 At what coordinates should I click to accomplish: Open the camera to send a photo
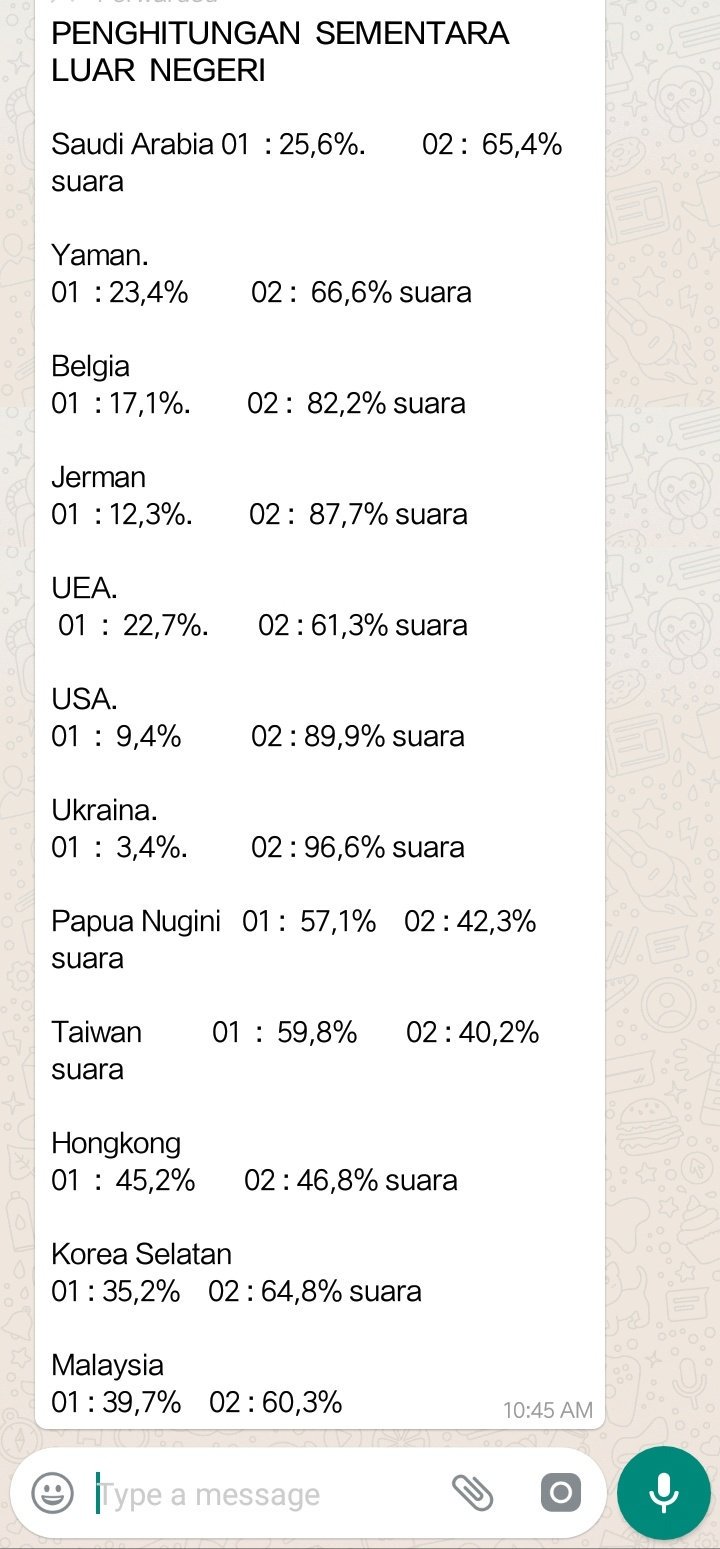coord(561,1493)
